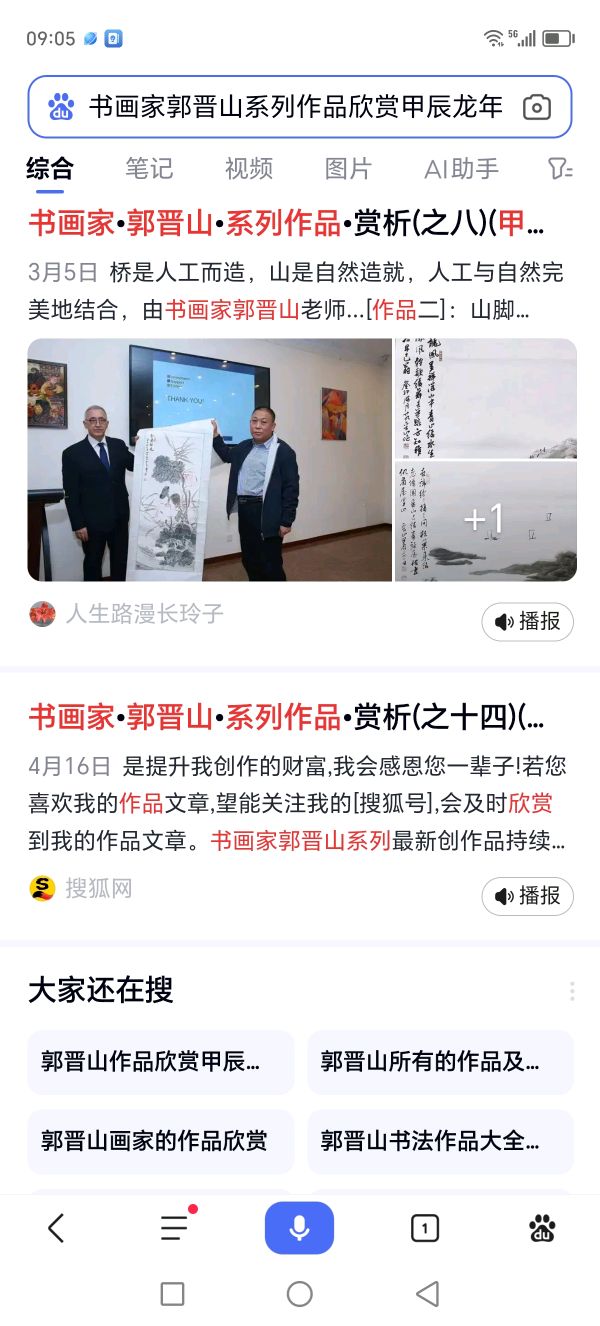The width and height of the screenshot is (600, 1326).
Task: Open the search filter icon
Action: [x=560, y=169]
